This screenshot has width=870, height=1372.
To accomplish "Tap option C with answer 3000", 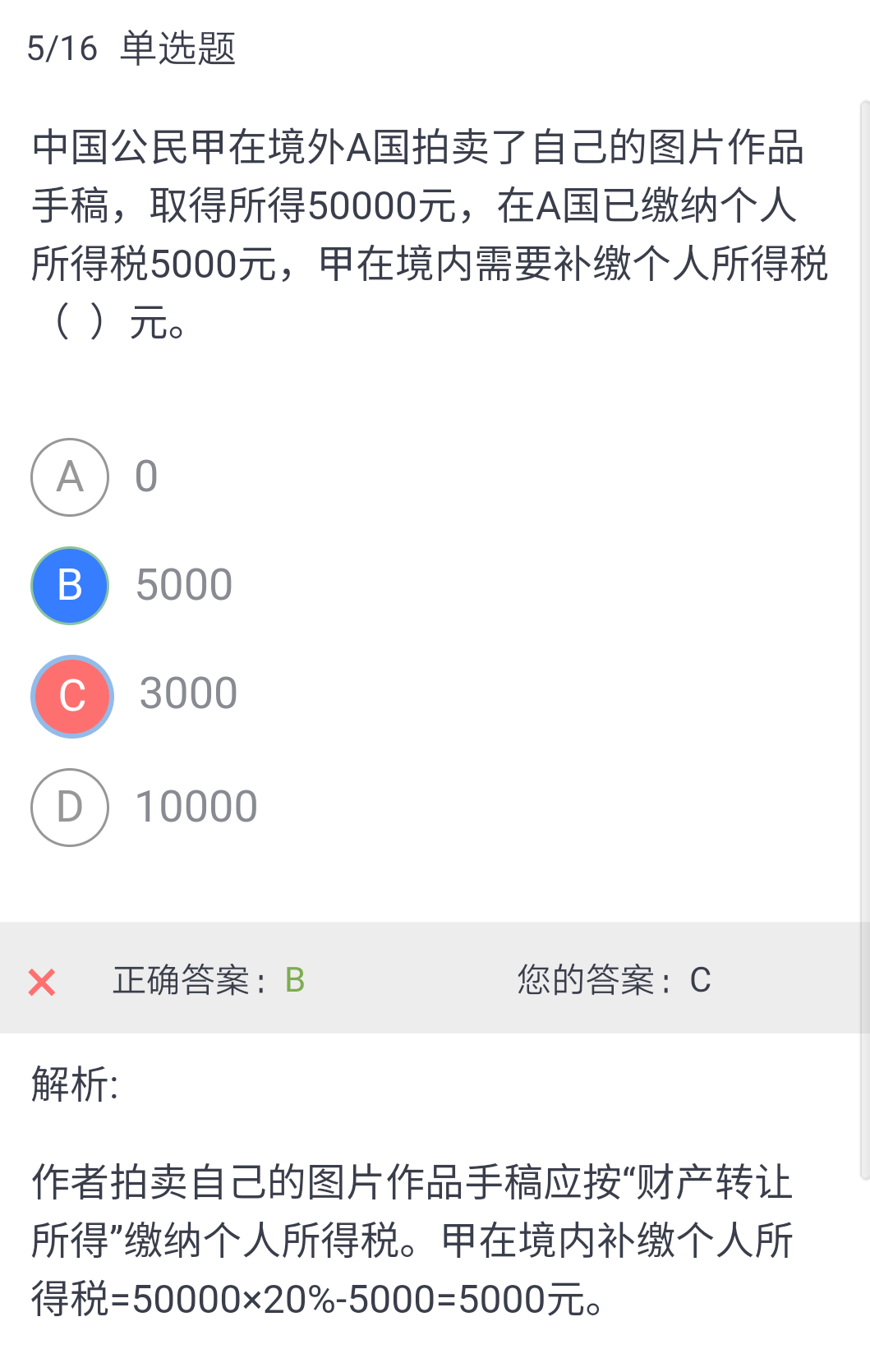I will [71, 696].
